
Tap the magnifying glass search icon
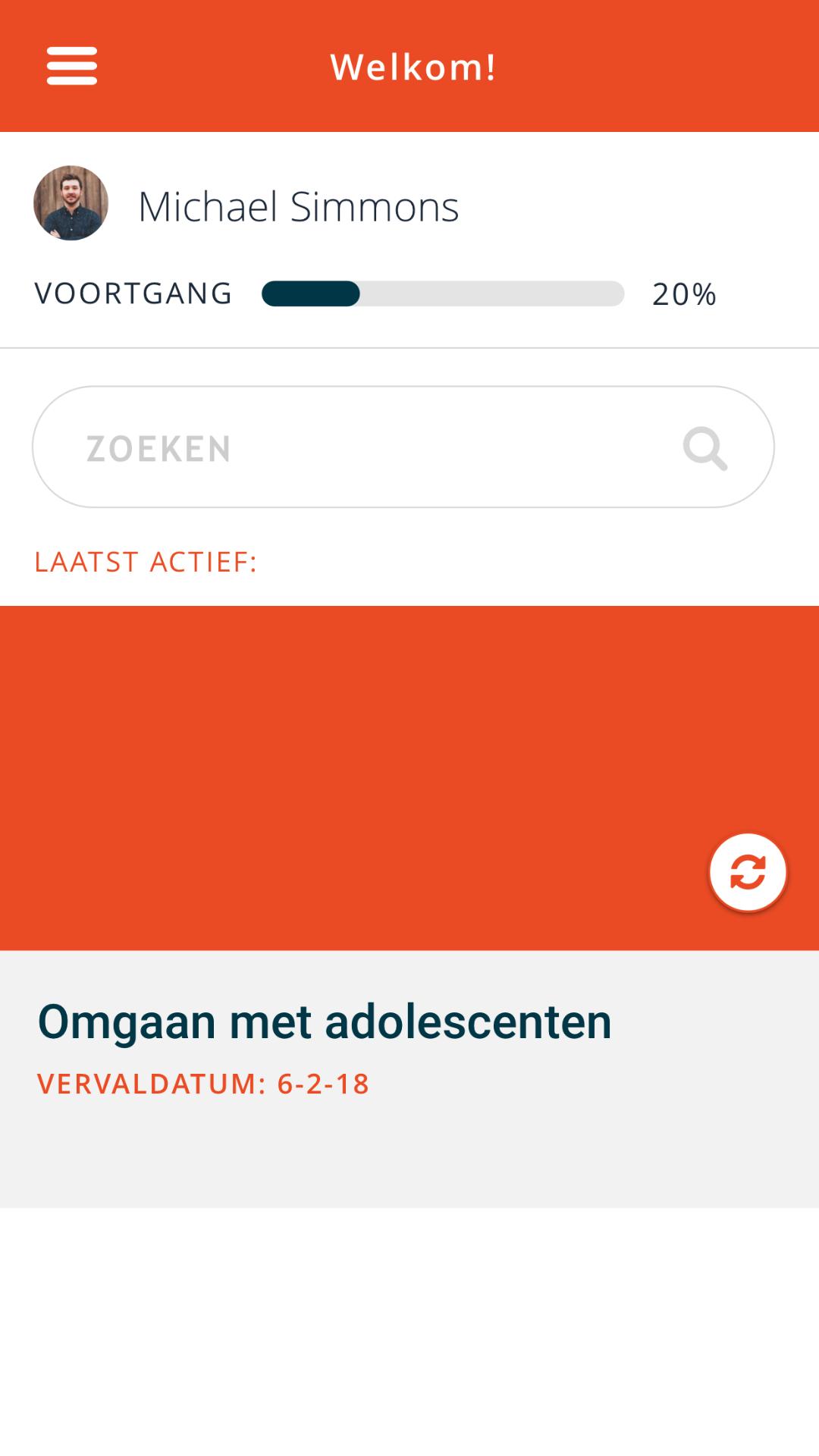click(x=705, y=448)
